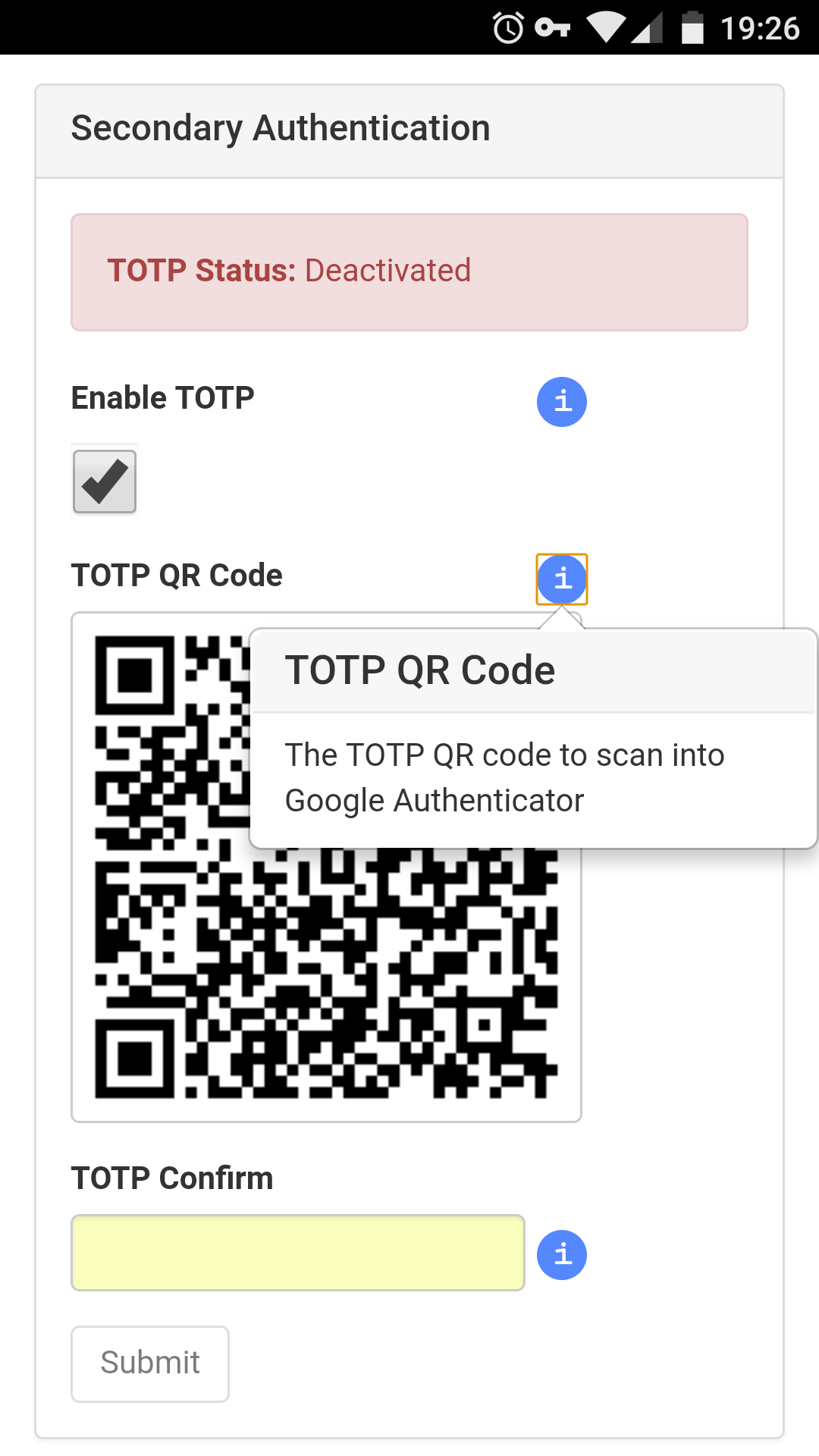Focus the TOTP Confirm input field
This screenshot has height=1456, width=819.
click(x=298, y=1253)
